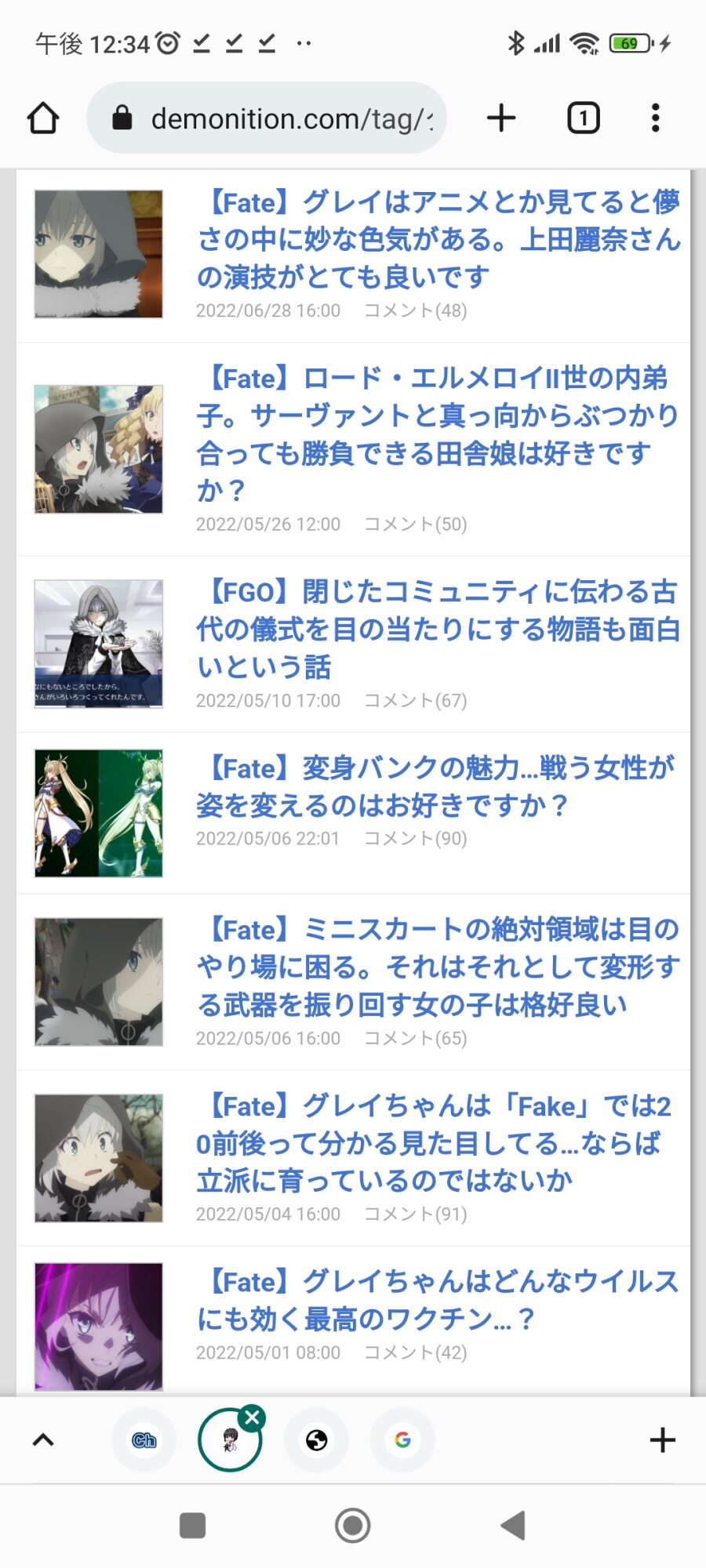Open the FGO 閉じたコミュニティ article
706x1568 pixels.
pyautogui.click(x=438, y=629)
